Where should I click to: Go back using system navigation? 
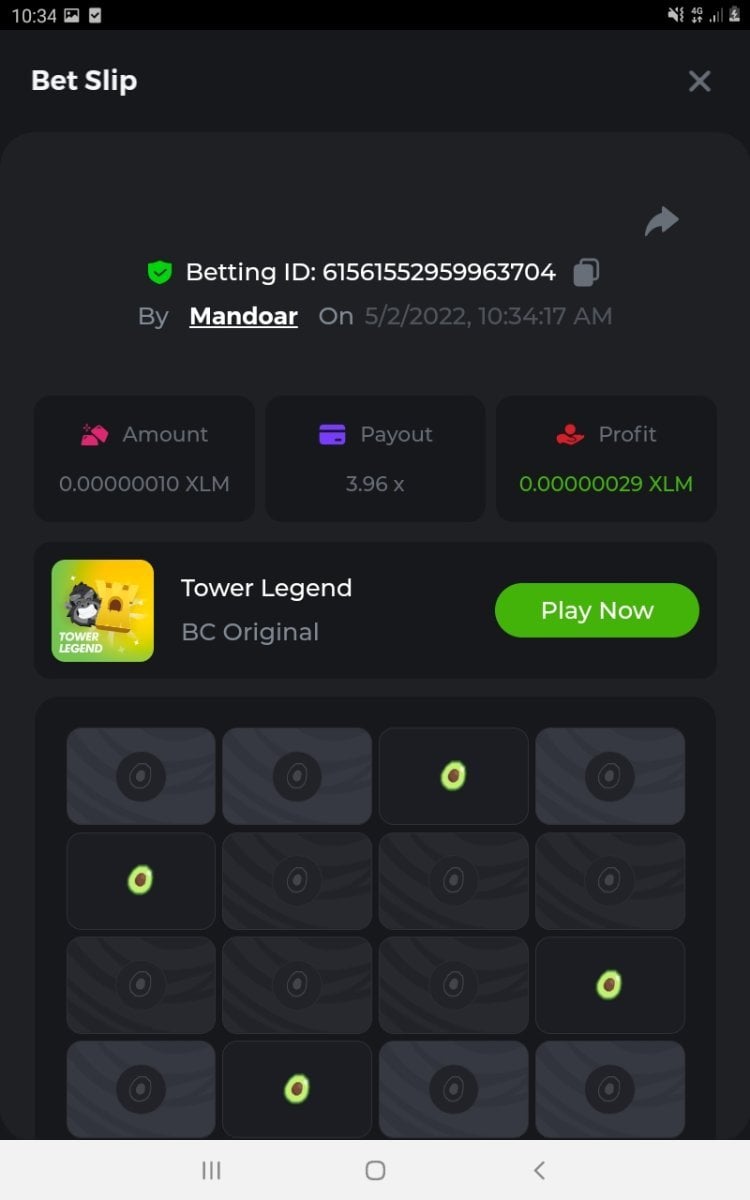[x=539, y=1170]
